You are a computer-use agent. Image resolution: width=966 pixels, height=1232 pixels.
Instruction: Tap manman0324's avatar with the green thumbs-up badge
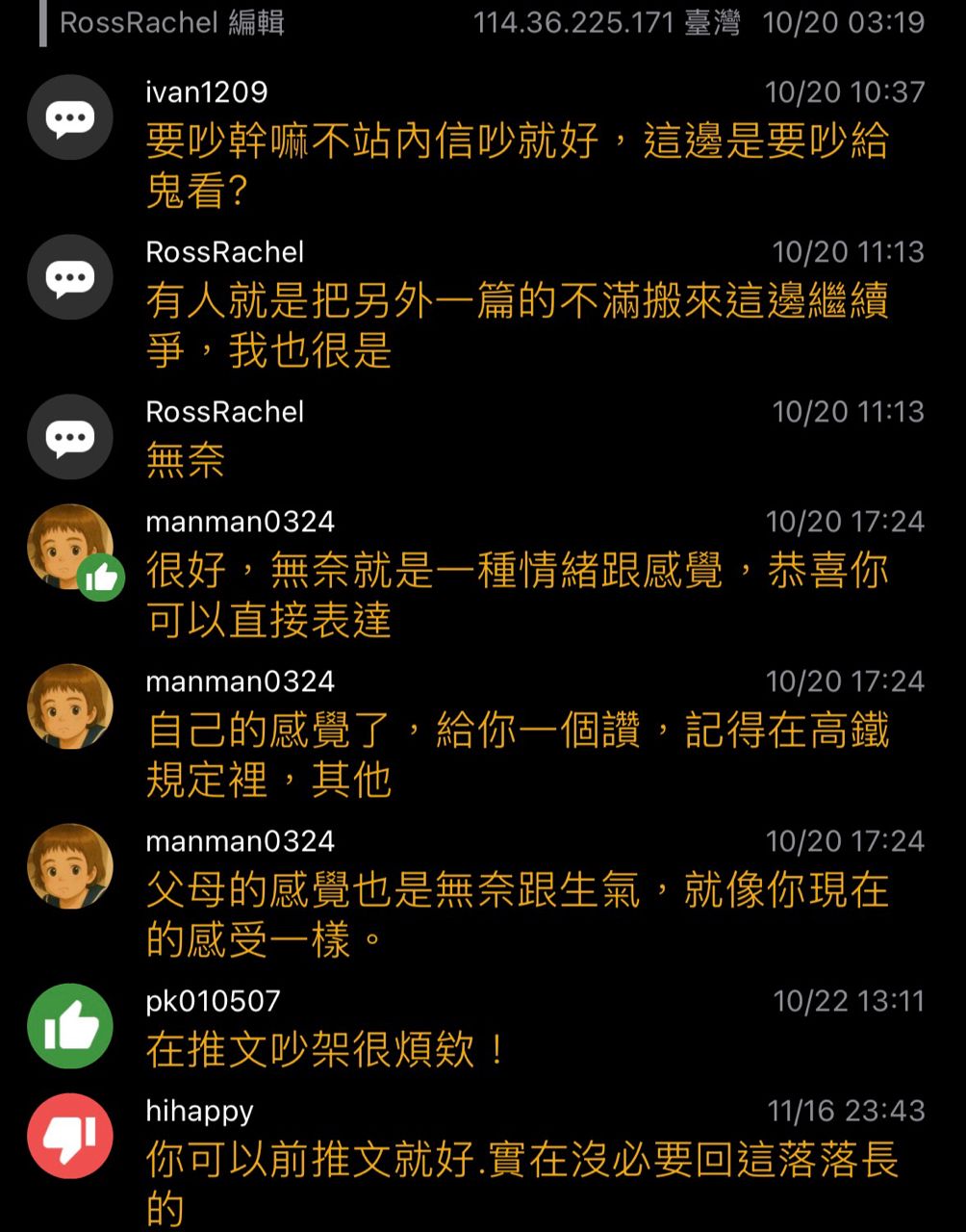pyautogui.click(x=70, y=547)
